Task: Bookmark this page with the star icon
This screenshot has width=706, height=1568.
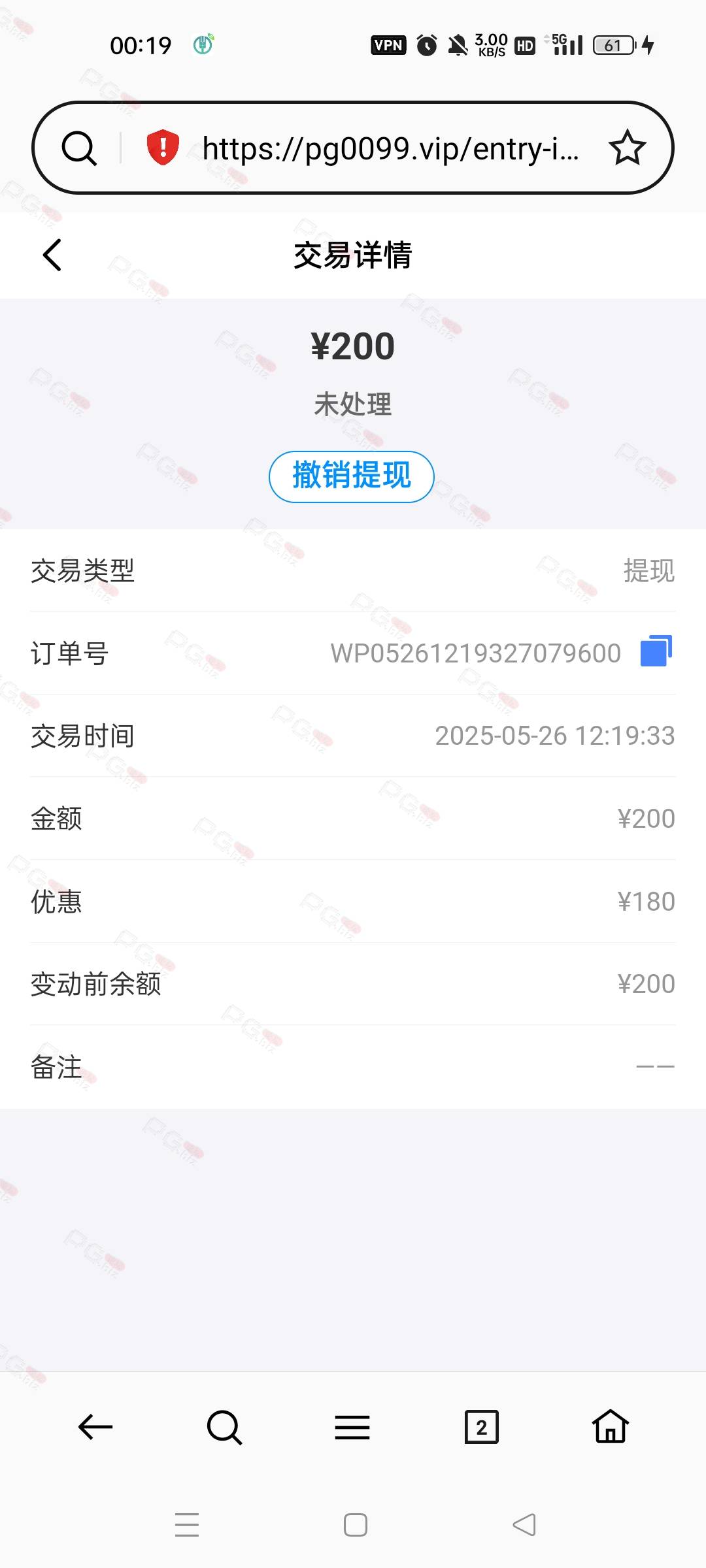Action: pos(627,148)
